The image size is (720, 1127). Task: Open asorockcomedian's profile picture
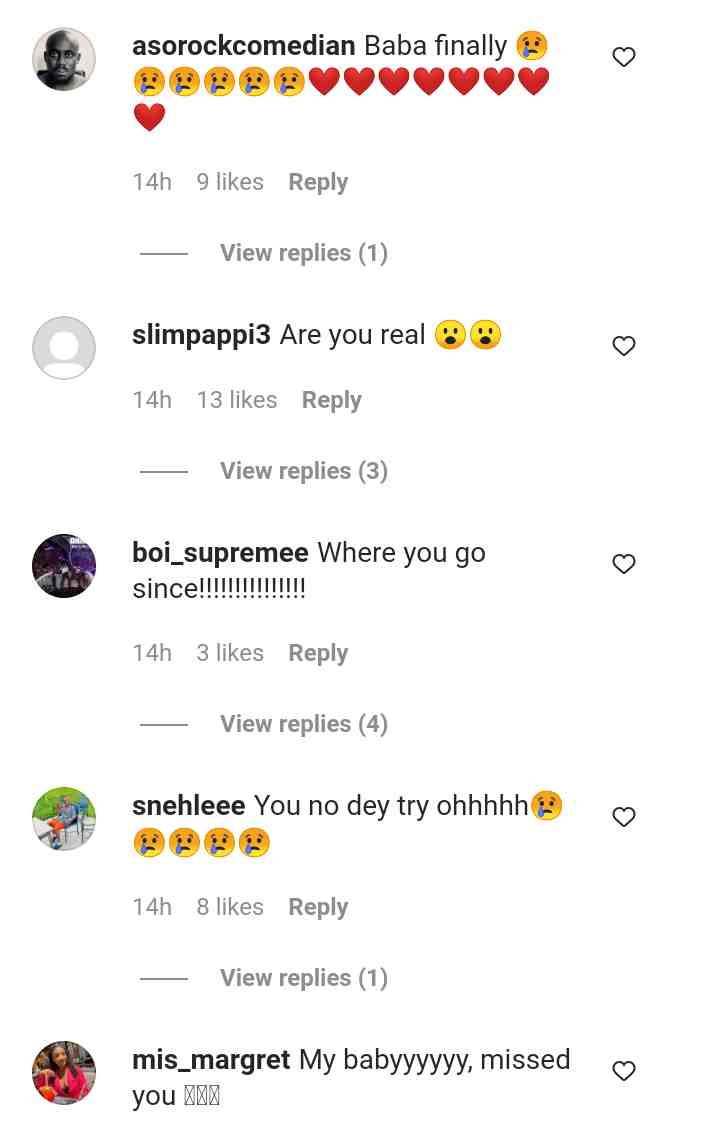pyautogui.click(x=64, y=59)
